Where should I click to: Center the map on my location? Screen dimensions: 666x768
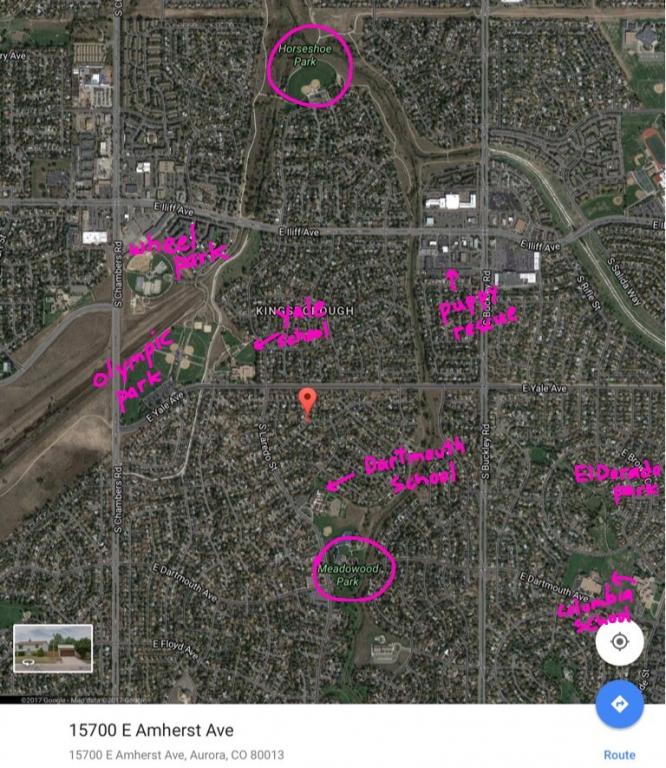619,642
